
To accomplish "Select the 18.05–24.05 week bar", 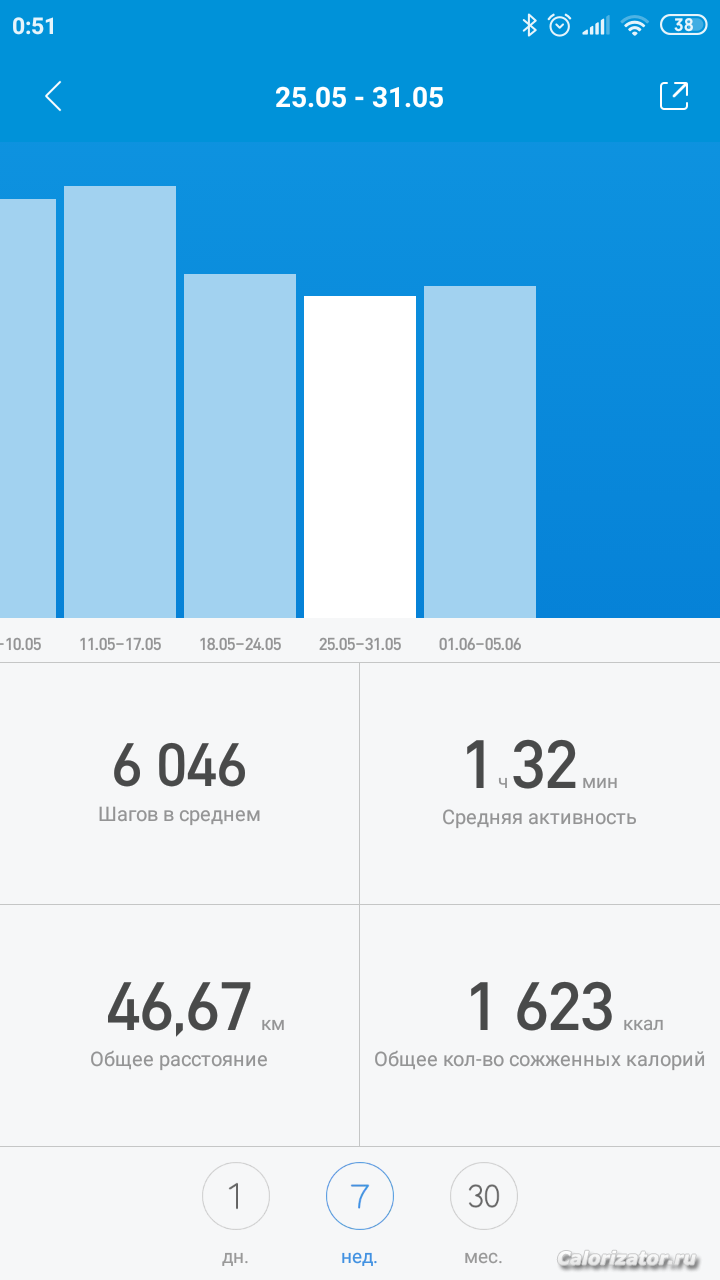I will click(240, 446).
